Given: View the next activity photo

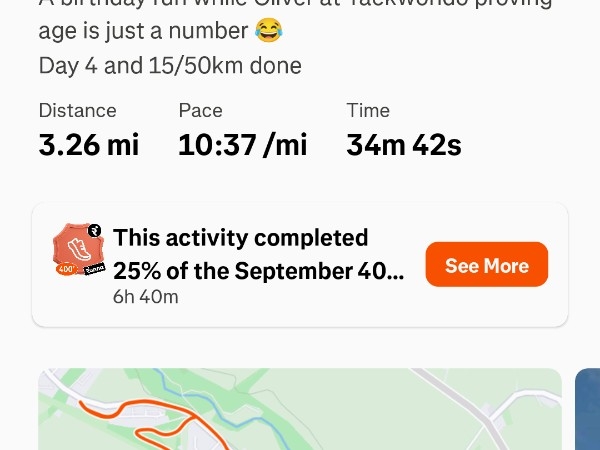Looking at the screenshot, I should coord(588,410).
